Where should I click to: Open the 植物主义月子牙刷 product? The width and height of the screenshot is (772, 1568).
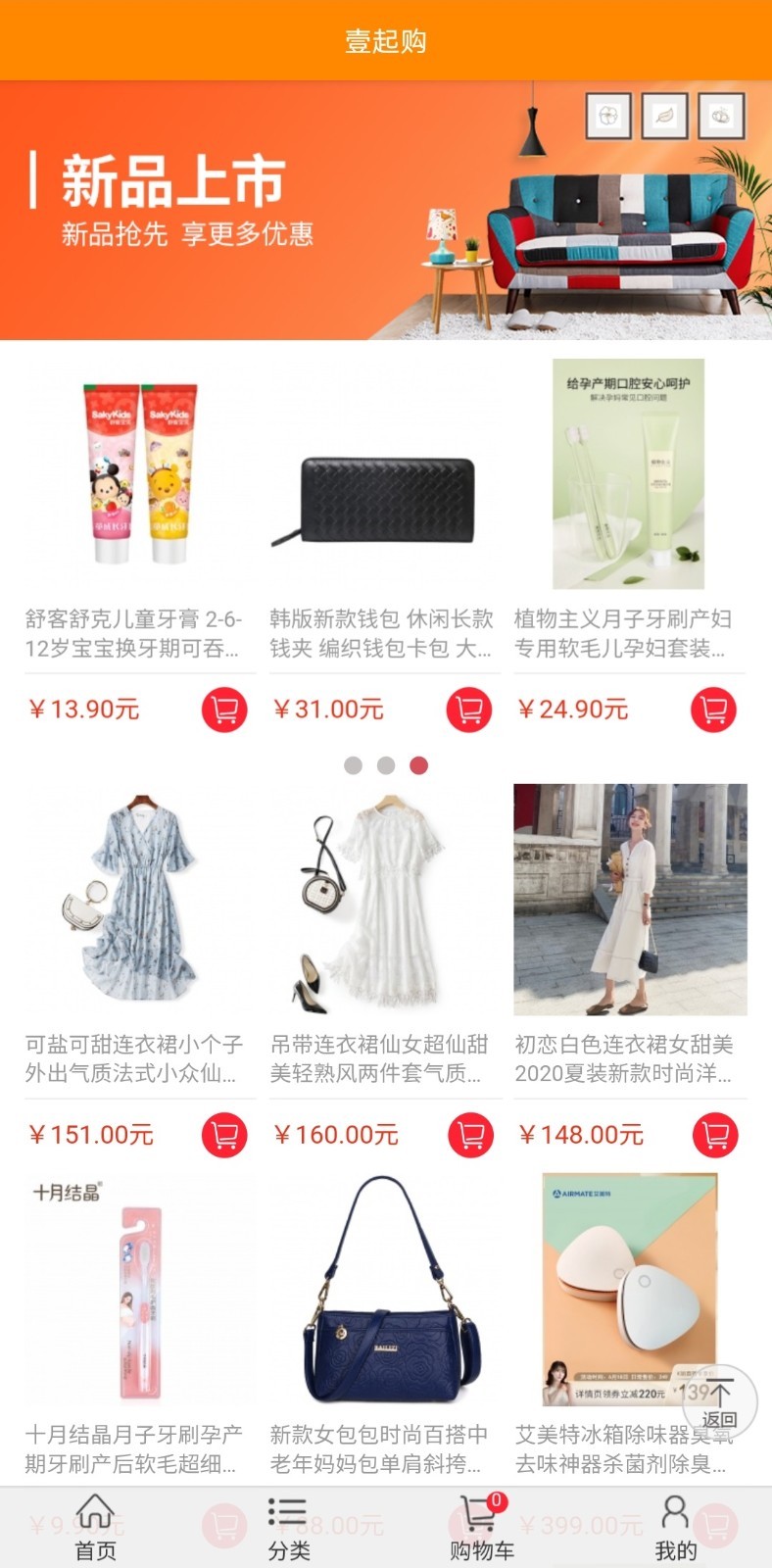tap(629, 474)
